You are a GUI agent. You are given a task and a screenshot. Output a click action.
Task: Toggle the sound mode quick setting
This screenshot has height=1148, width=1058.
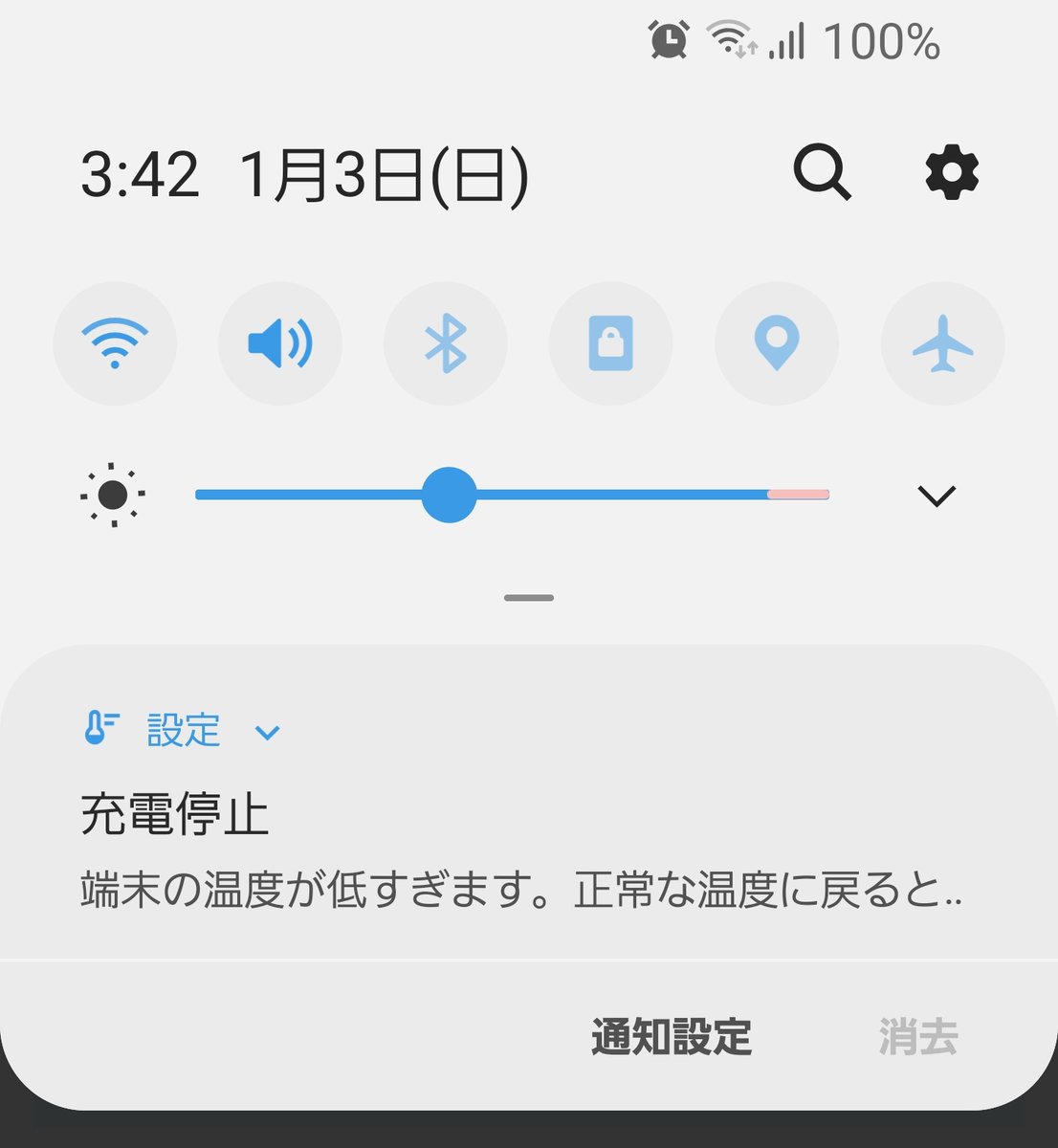click(280, 343)
